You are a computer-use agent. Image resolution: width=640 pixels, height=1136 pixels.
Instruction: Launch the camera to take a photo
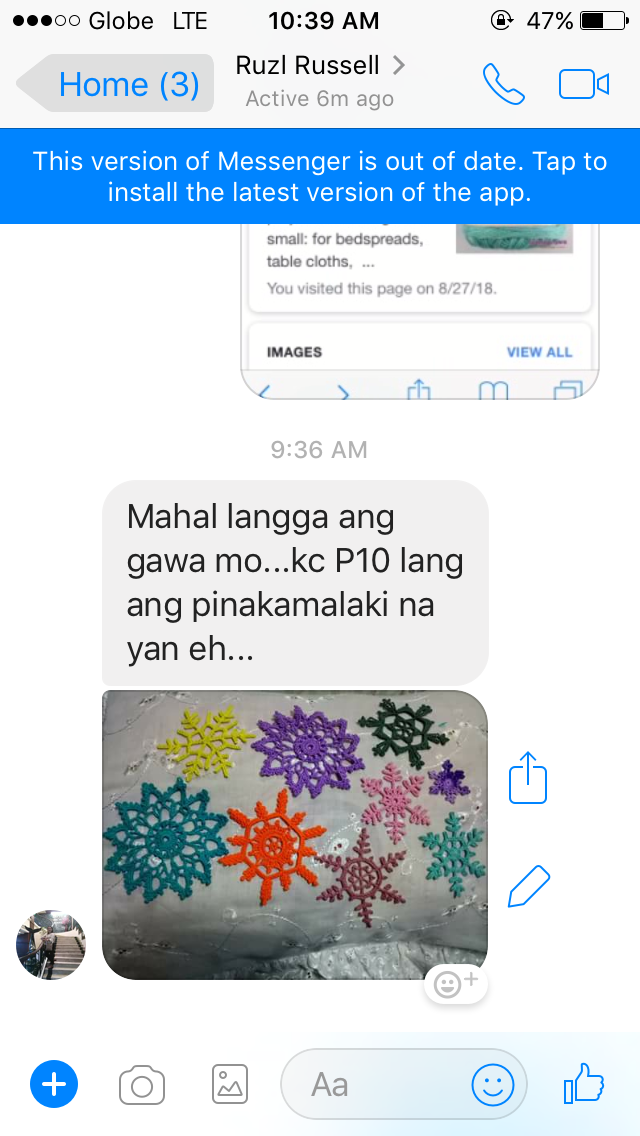142,1084
